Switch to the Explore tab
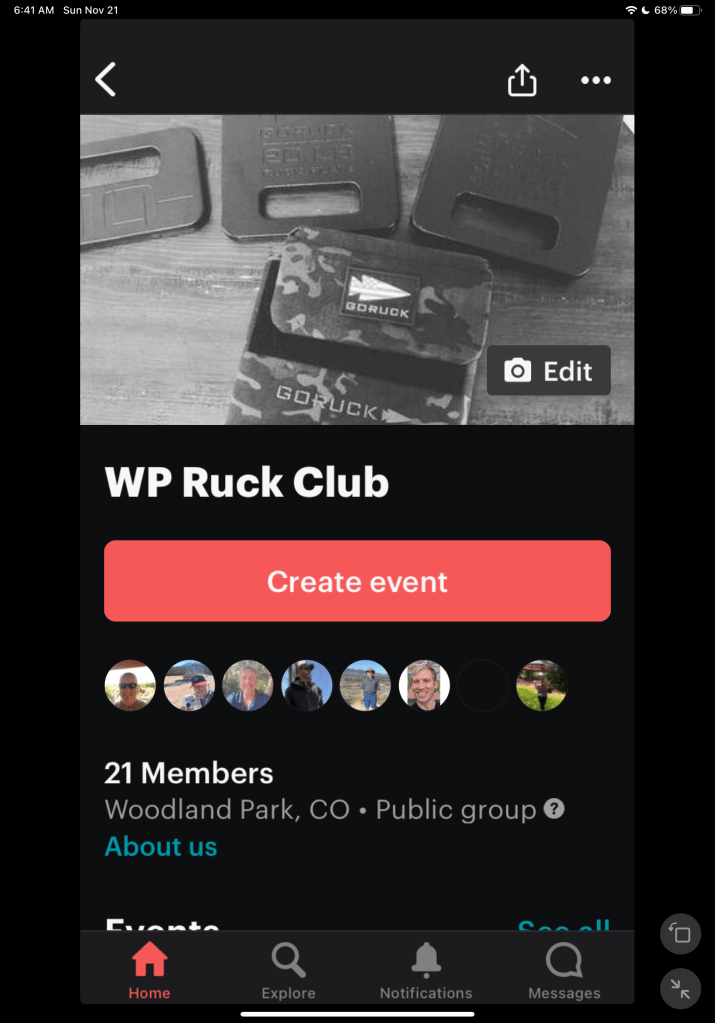 pos(288,971)
